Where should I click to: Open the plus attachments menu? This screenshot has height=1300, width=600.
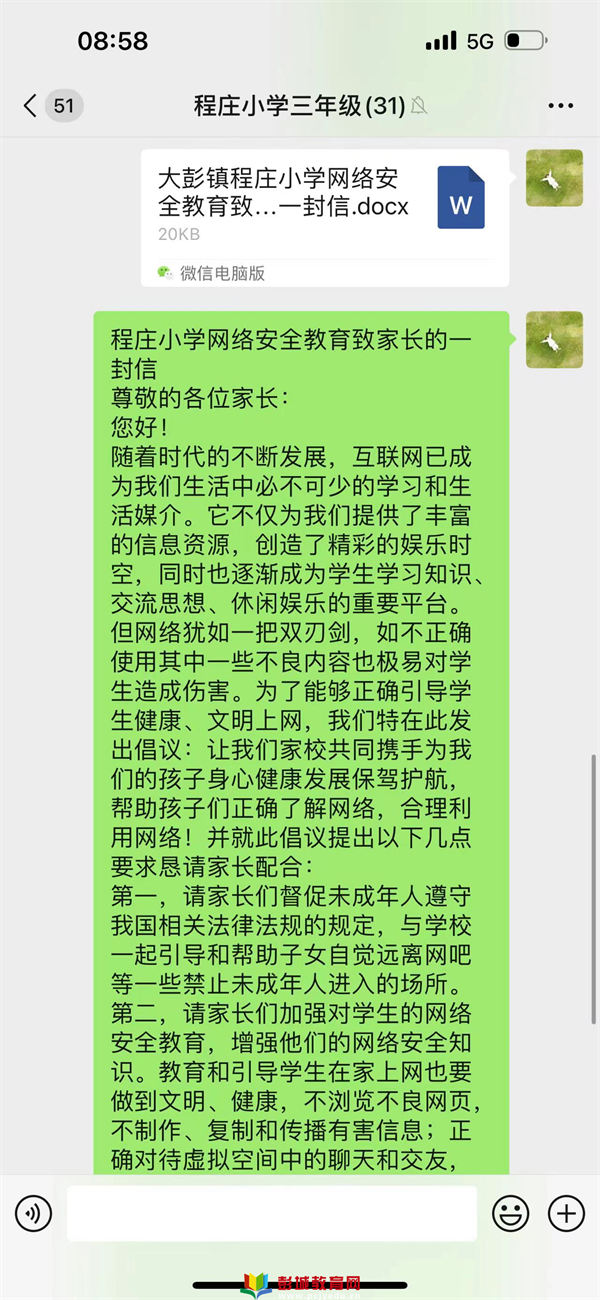tap(566, 1214)
